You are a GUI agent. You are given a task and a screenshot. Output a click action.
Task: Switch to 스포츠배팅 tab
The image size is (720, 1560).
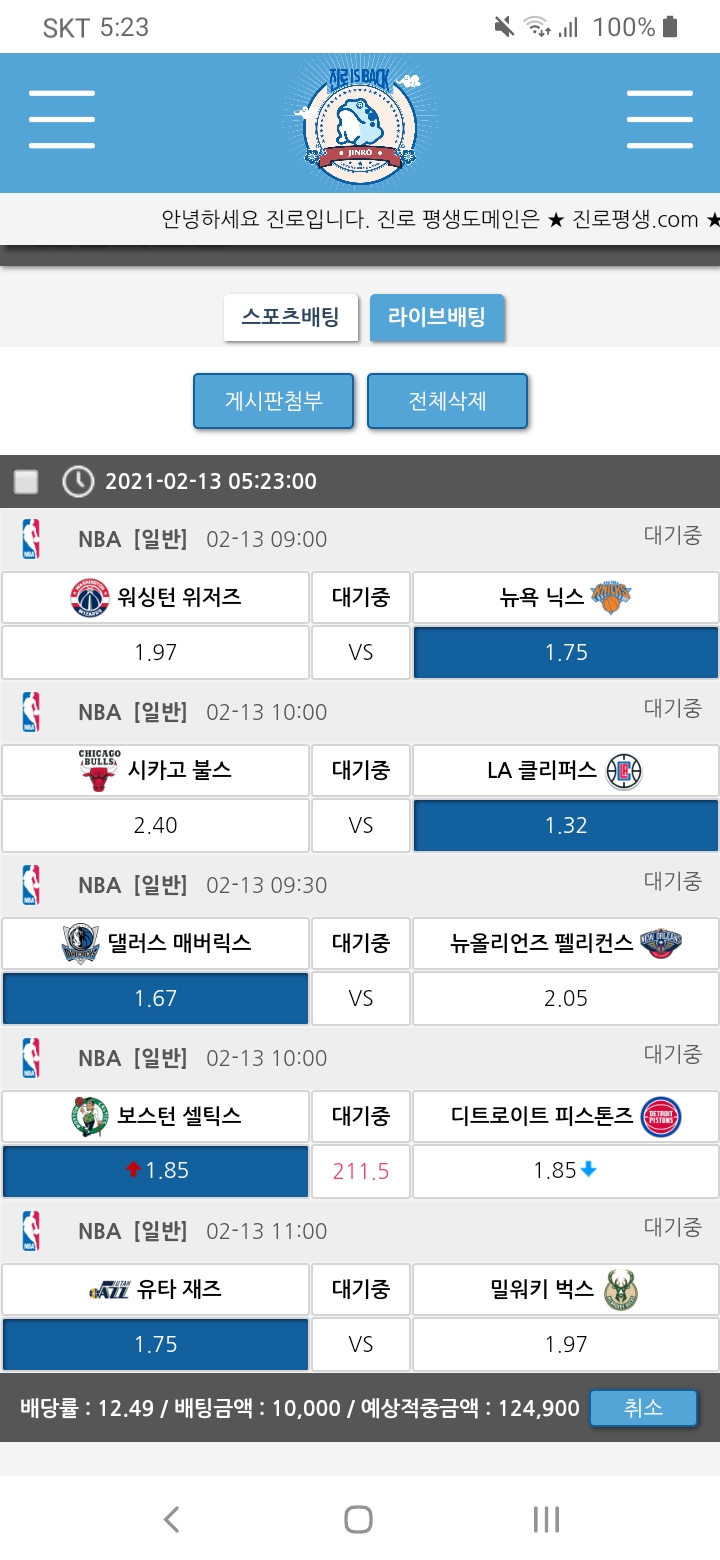[x=290, y=318]
